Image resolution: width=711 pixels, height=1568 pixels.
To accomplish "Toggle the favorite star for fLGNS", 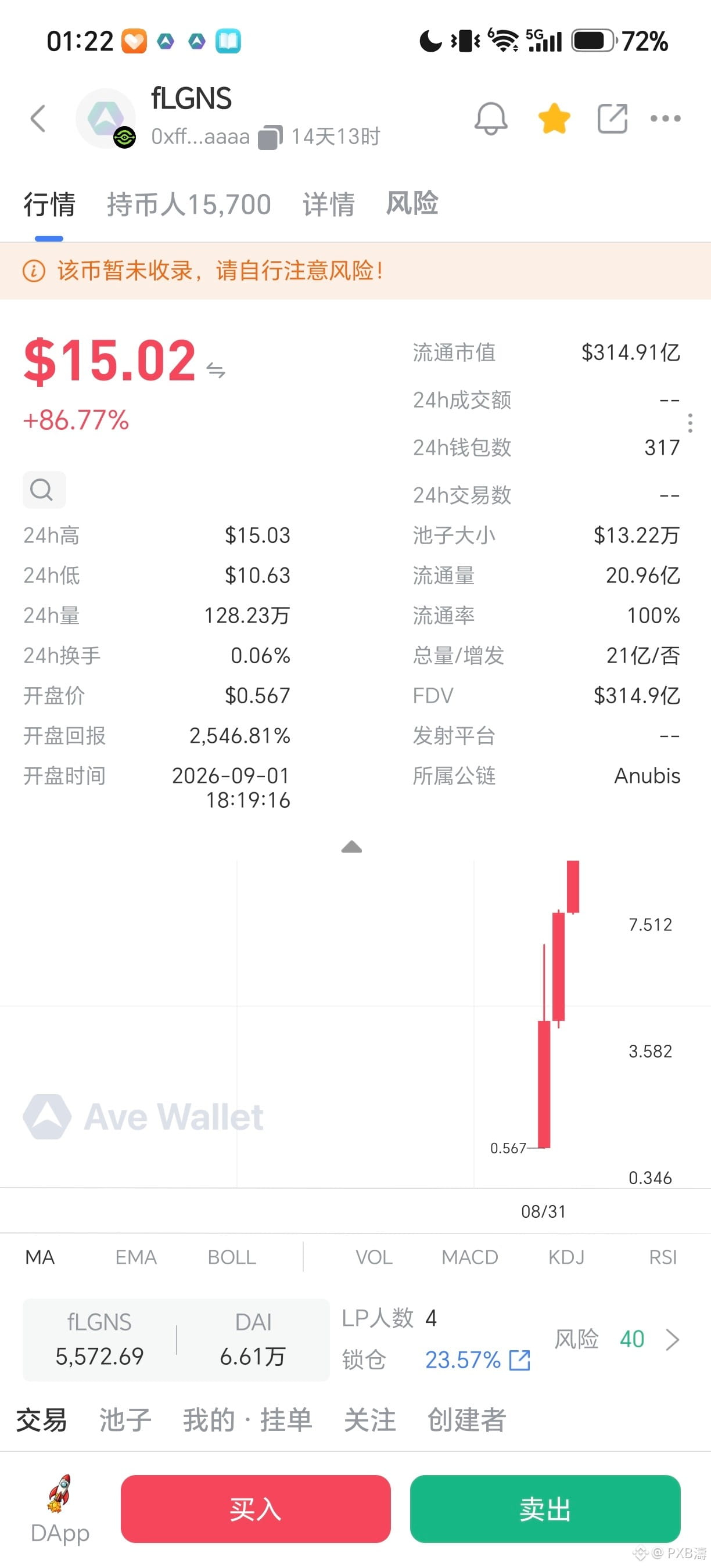I will point(554,118).
